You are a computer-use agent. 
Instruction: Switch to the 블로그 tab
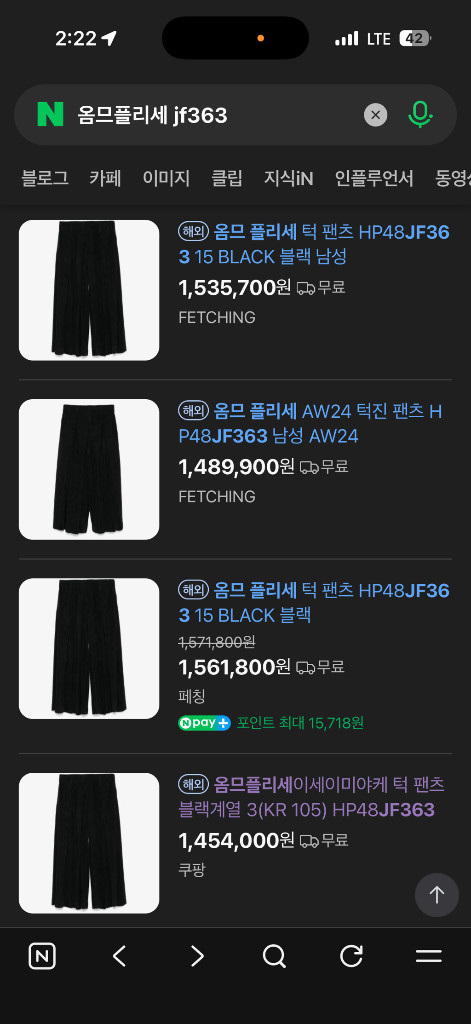point(45,178)
